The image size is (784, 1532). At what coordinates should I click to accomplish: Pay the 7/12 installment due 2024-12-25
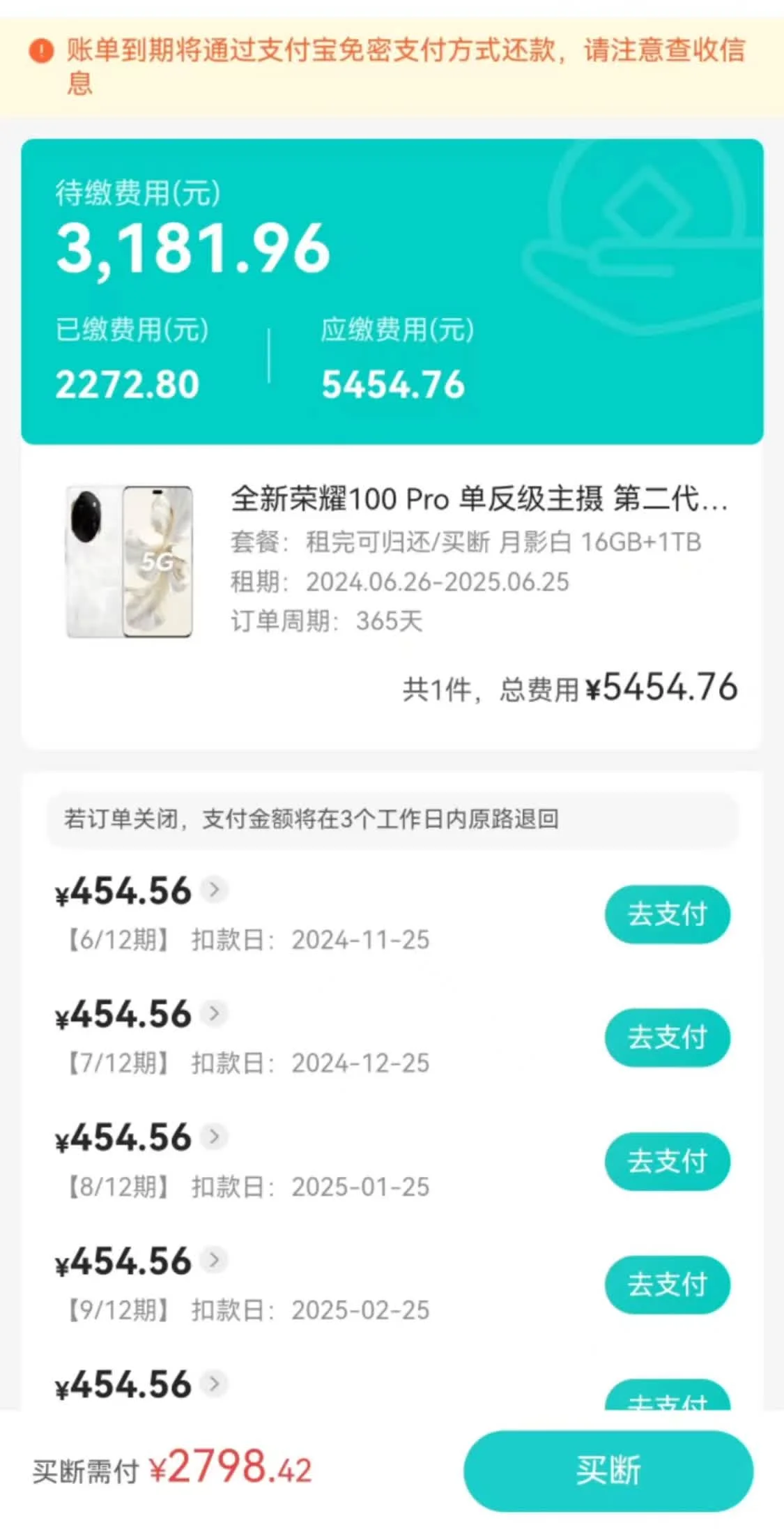(x=667, y=1037)
